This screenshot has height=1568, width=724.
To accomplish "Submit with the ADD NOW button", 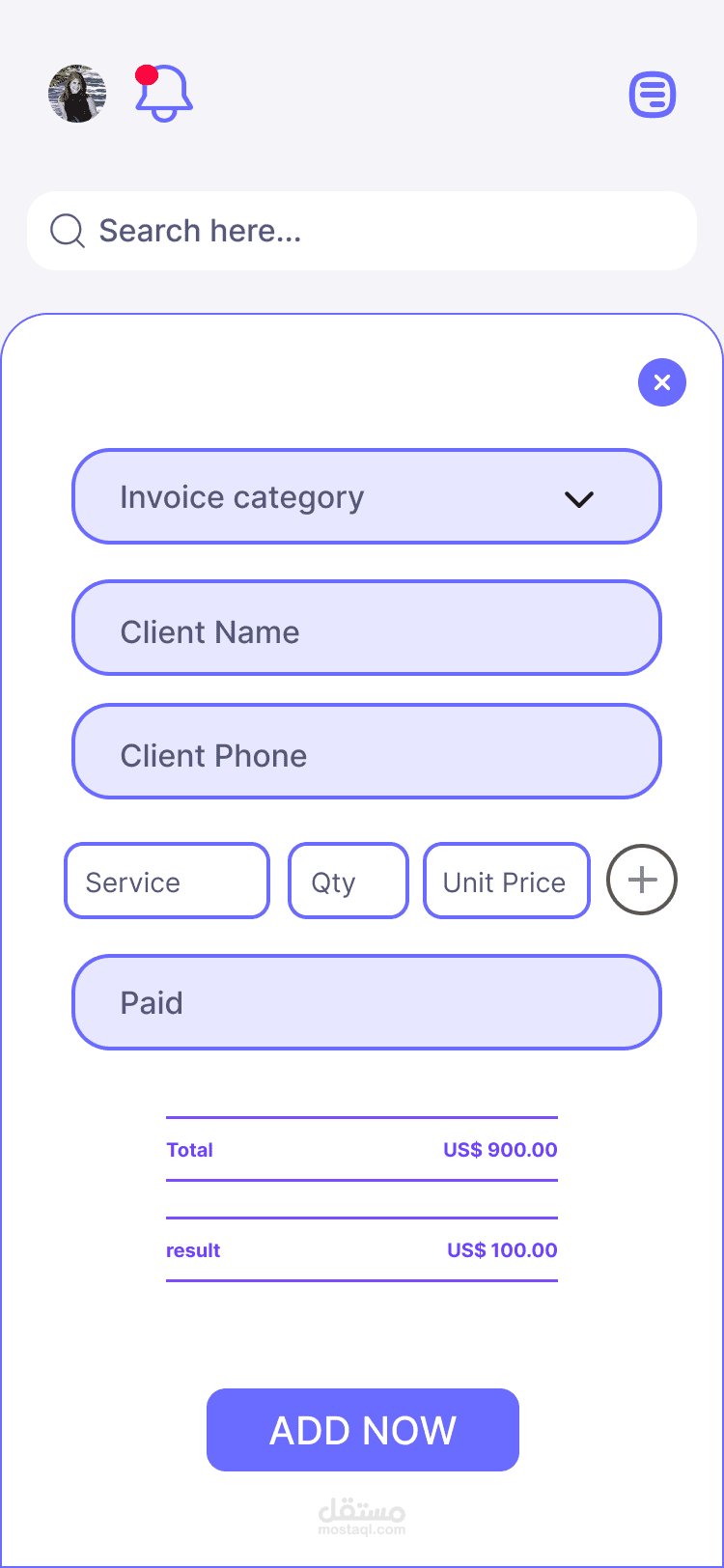I will tap(363, 1430).
